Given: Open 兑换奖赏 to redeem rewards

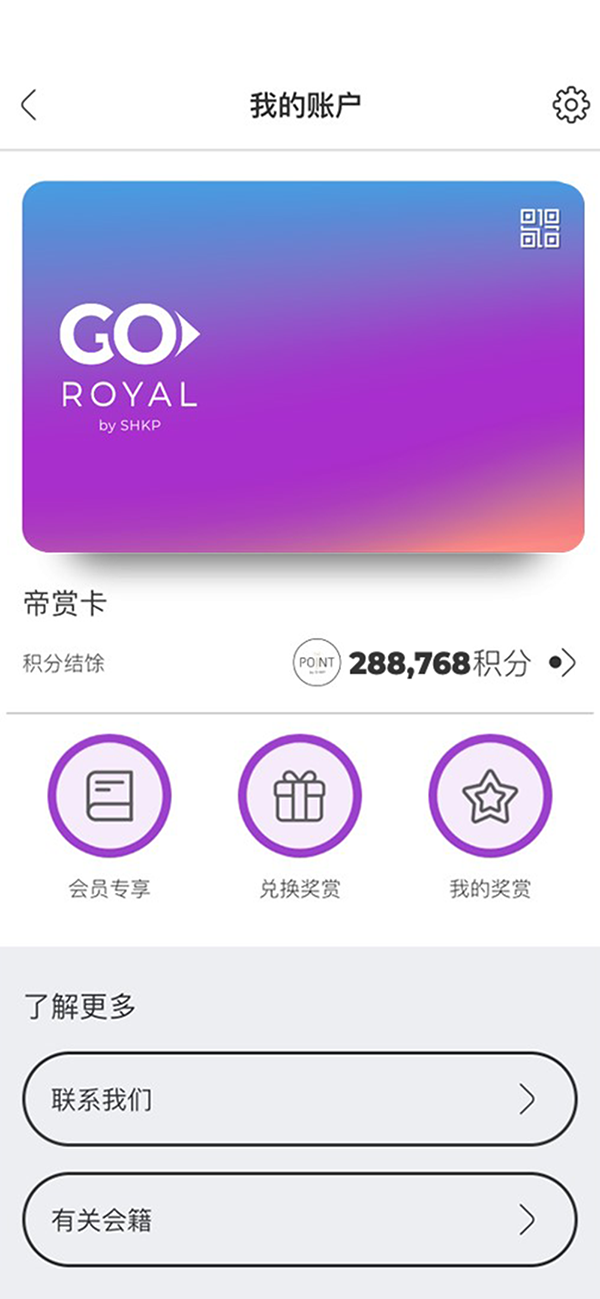Looking at the screenshot, I should click(x=300, y=796).
